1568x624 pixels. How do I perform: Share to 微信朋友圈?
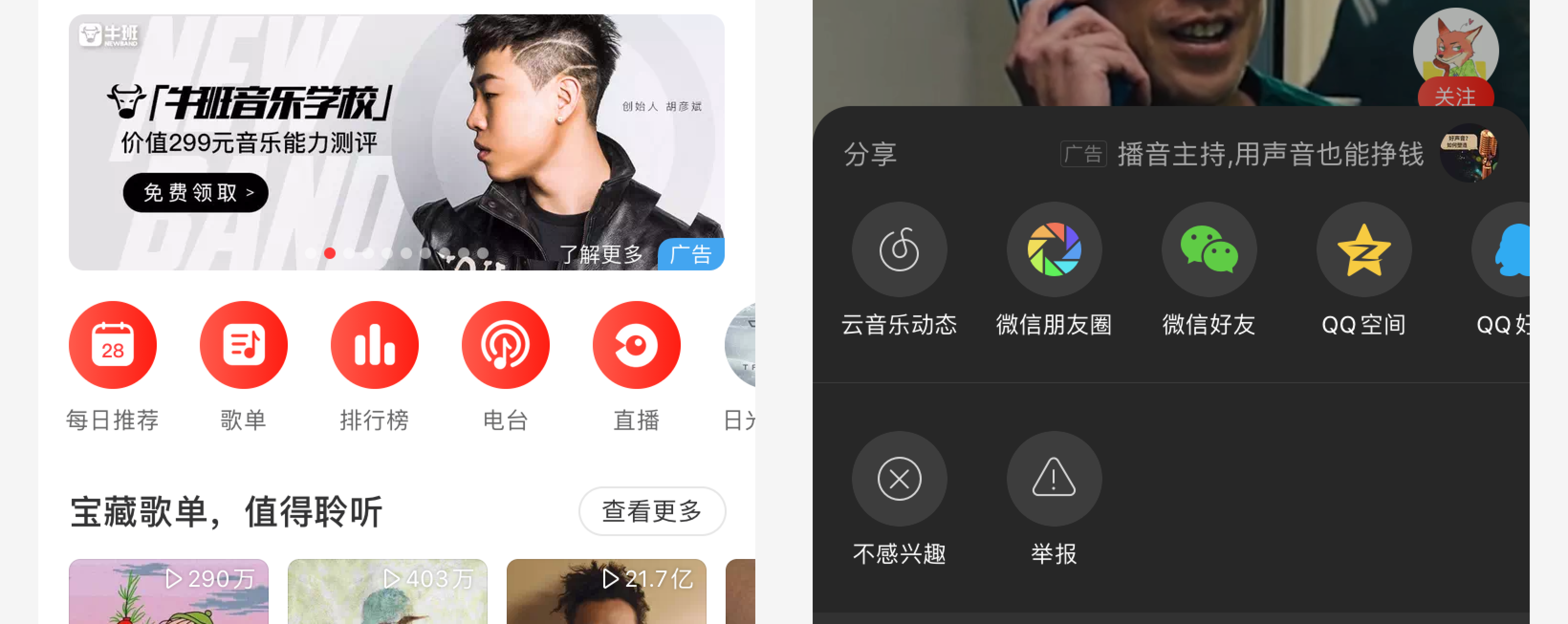click(x=1054, y=249)
